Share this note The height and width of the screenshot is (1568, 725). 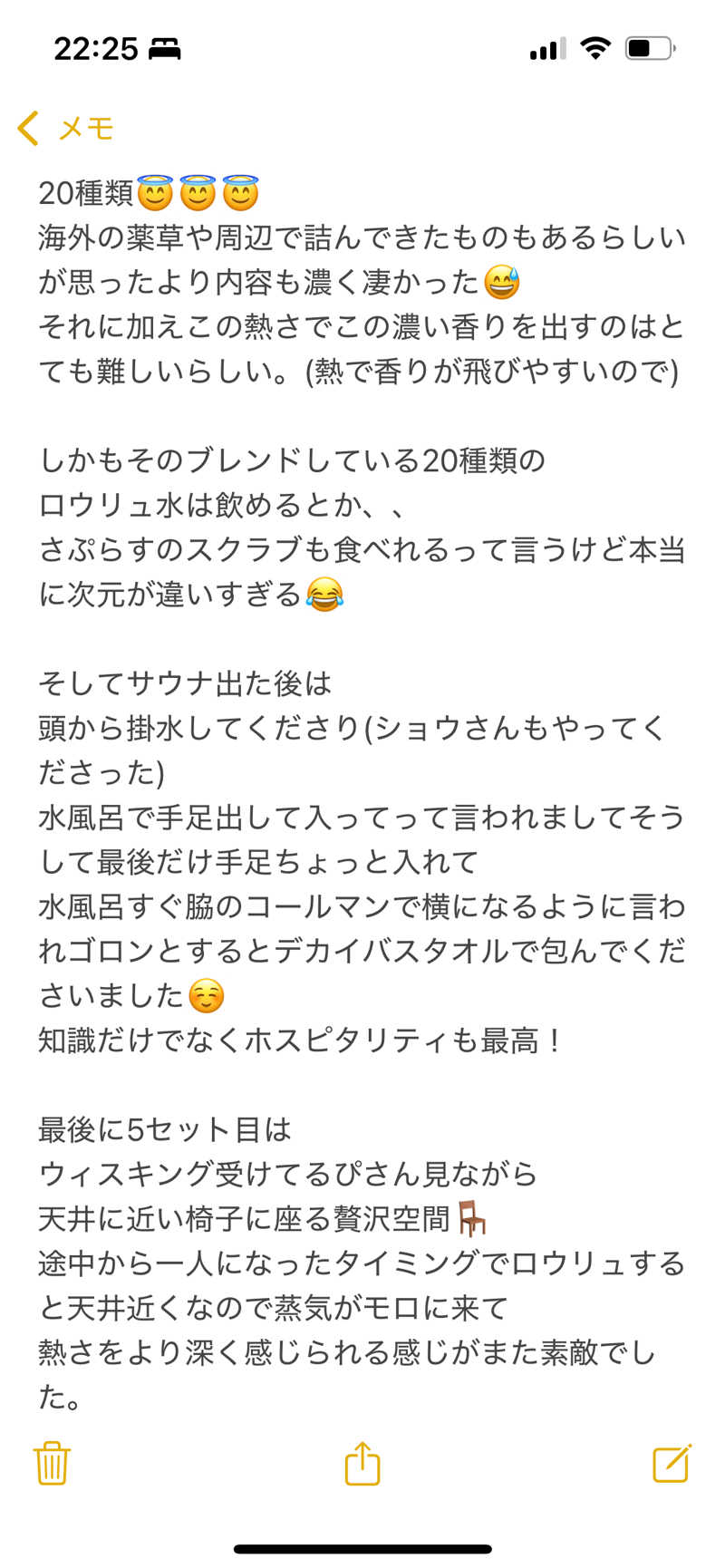pos(362,1463)
